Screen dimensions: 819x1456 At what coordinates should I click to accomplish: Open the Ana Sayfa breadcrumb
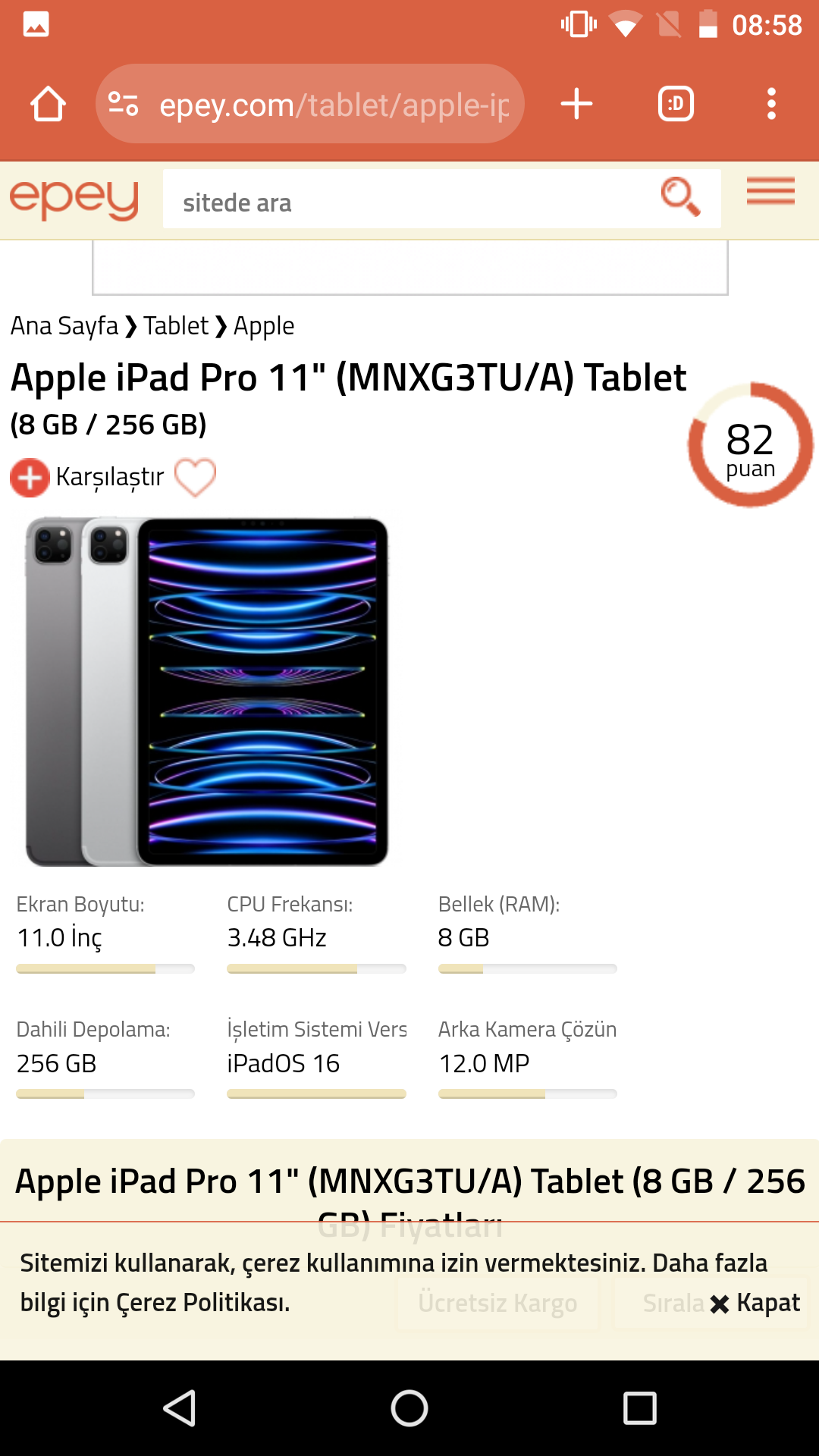coord(64,326)
